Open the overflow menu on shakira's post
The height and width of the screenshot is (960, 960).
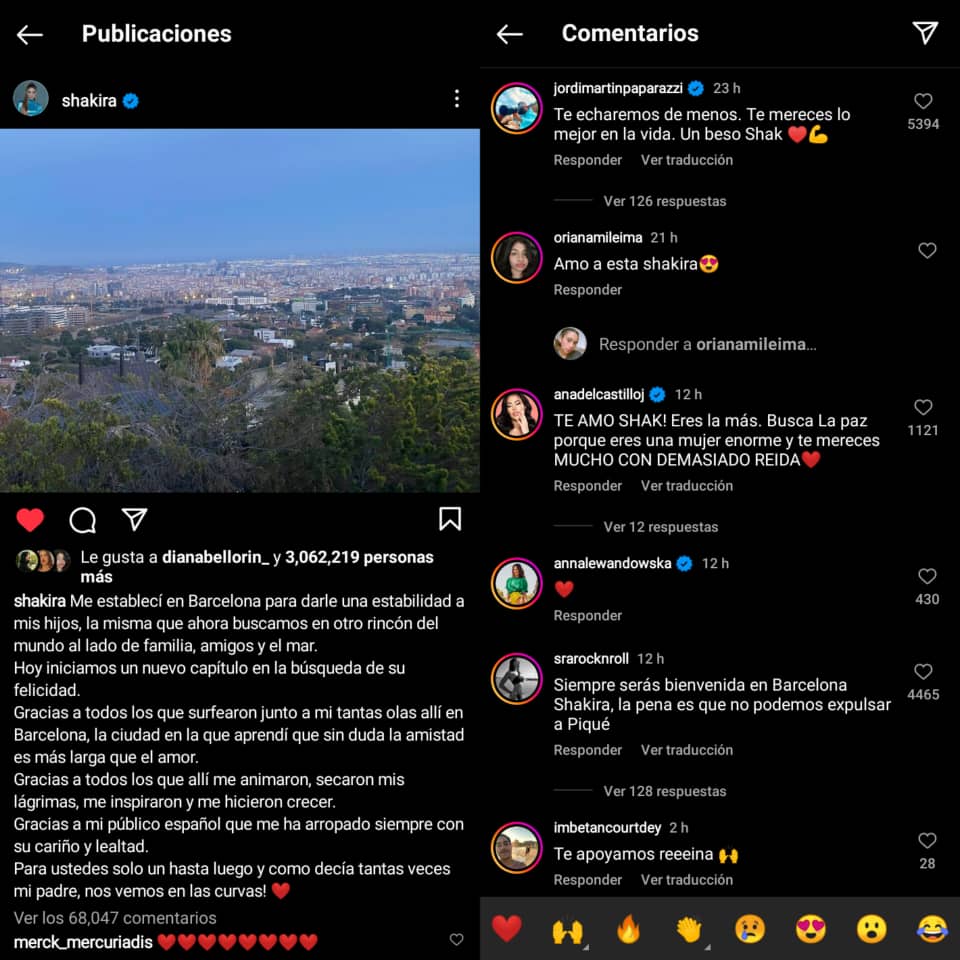[x=457, y=99]
